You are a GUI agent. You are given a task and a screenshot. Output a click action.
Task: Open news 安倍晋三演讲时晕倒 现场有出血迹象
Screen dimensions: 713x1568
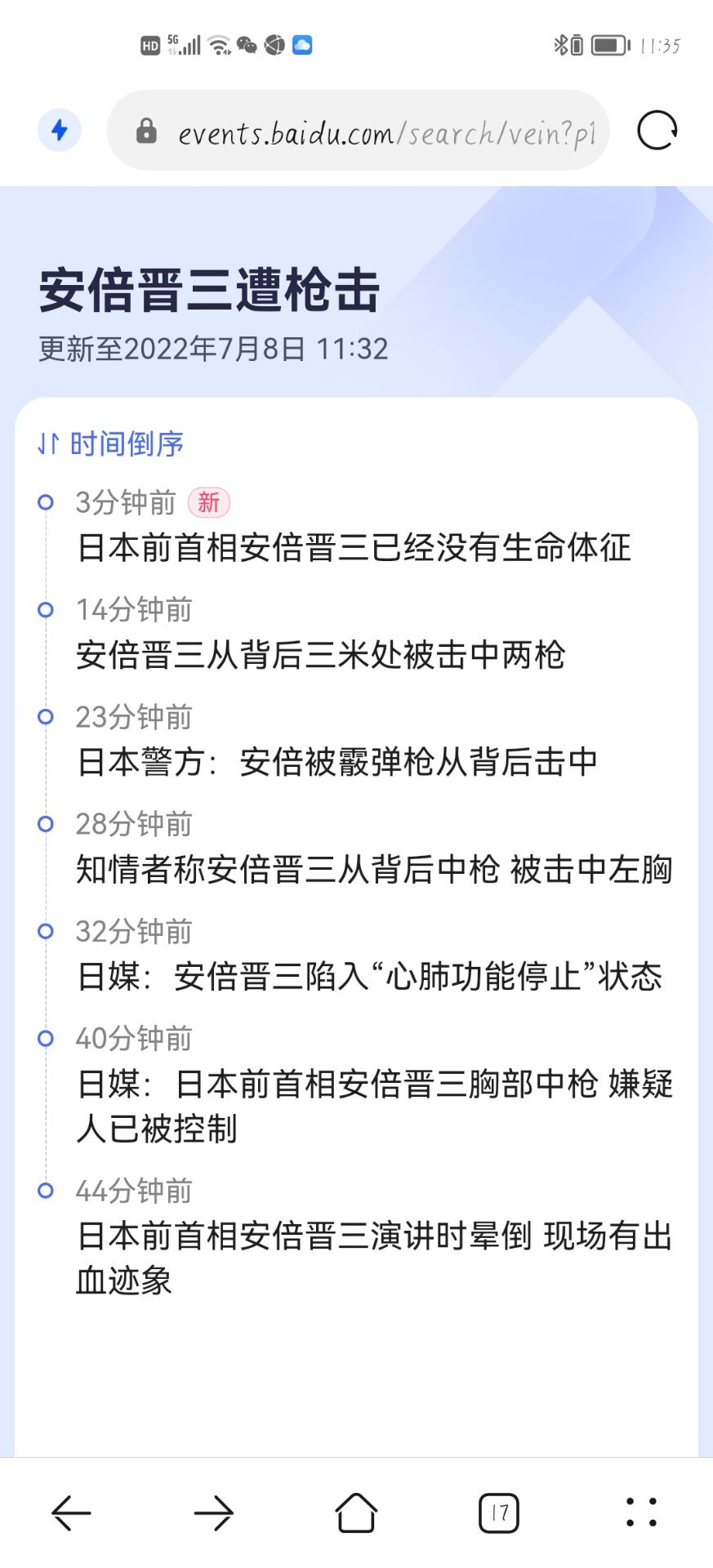[374, 1258]
